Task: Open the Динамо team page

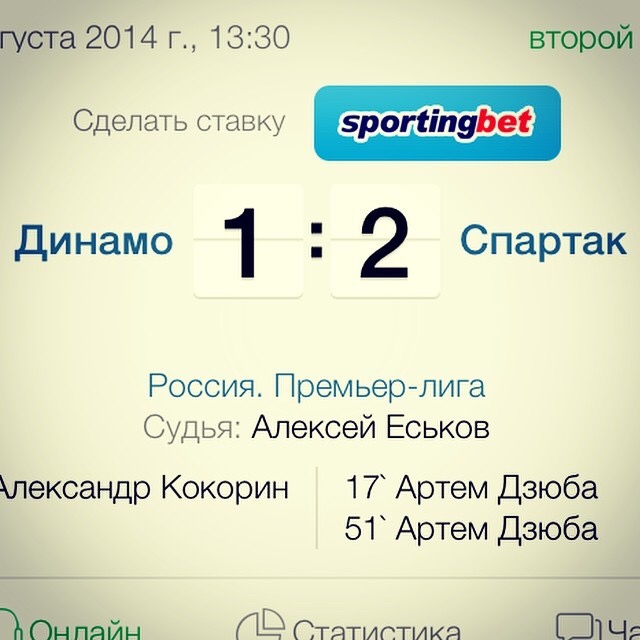Action: pos(93,242)
